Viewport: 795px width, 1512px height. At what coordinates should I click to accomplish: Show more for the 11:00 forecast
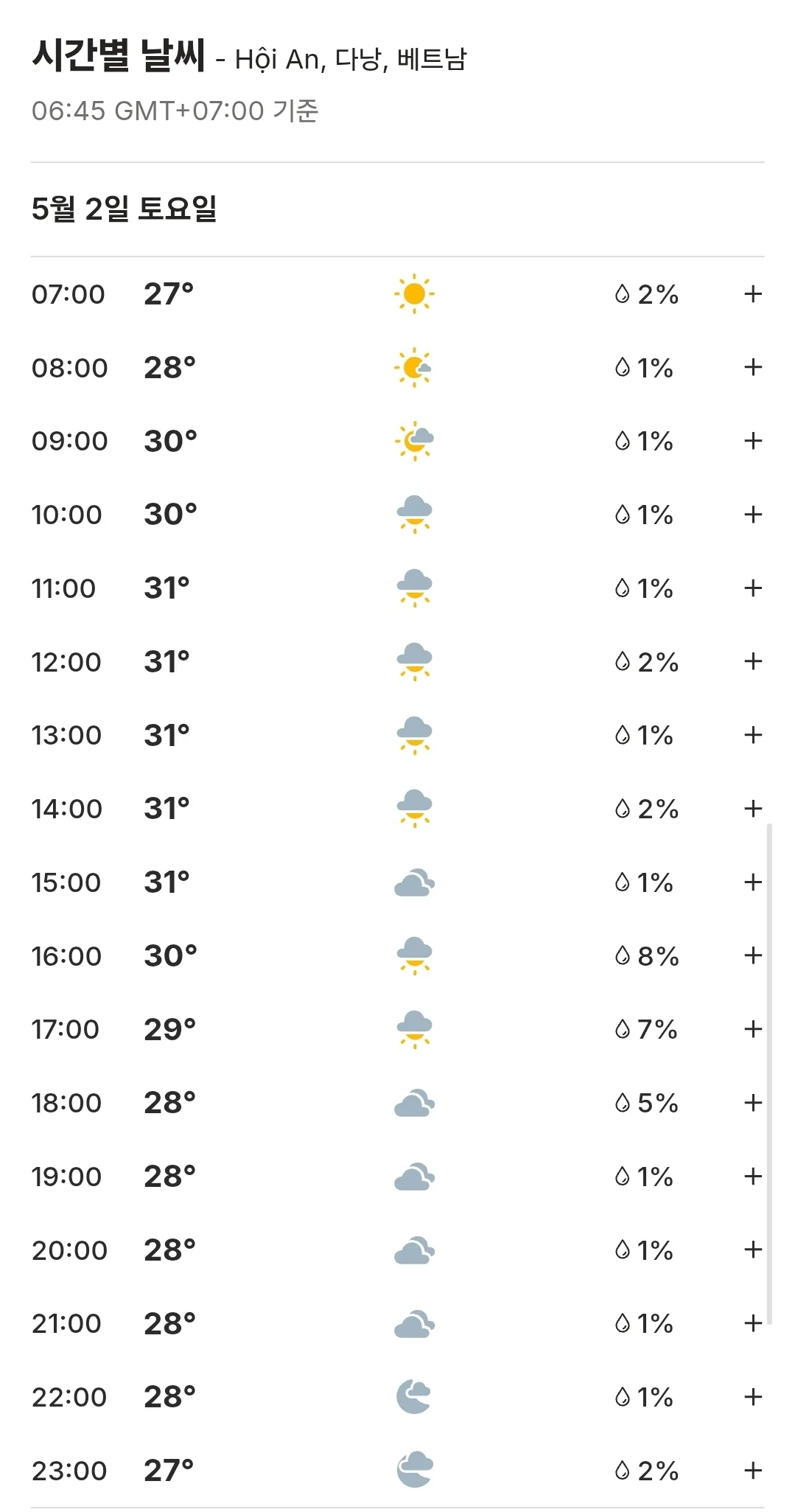pos(752,588)
